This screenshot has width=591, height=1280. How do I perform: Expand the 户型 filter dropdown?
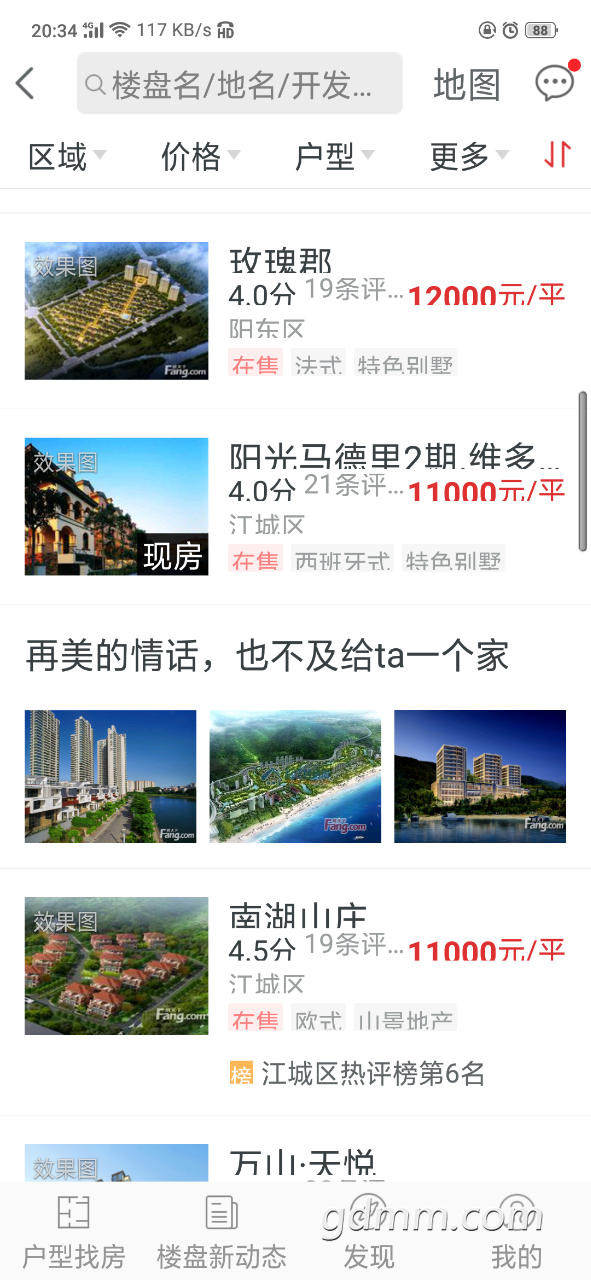pos(334,156)
